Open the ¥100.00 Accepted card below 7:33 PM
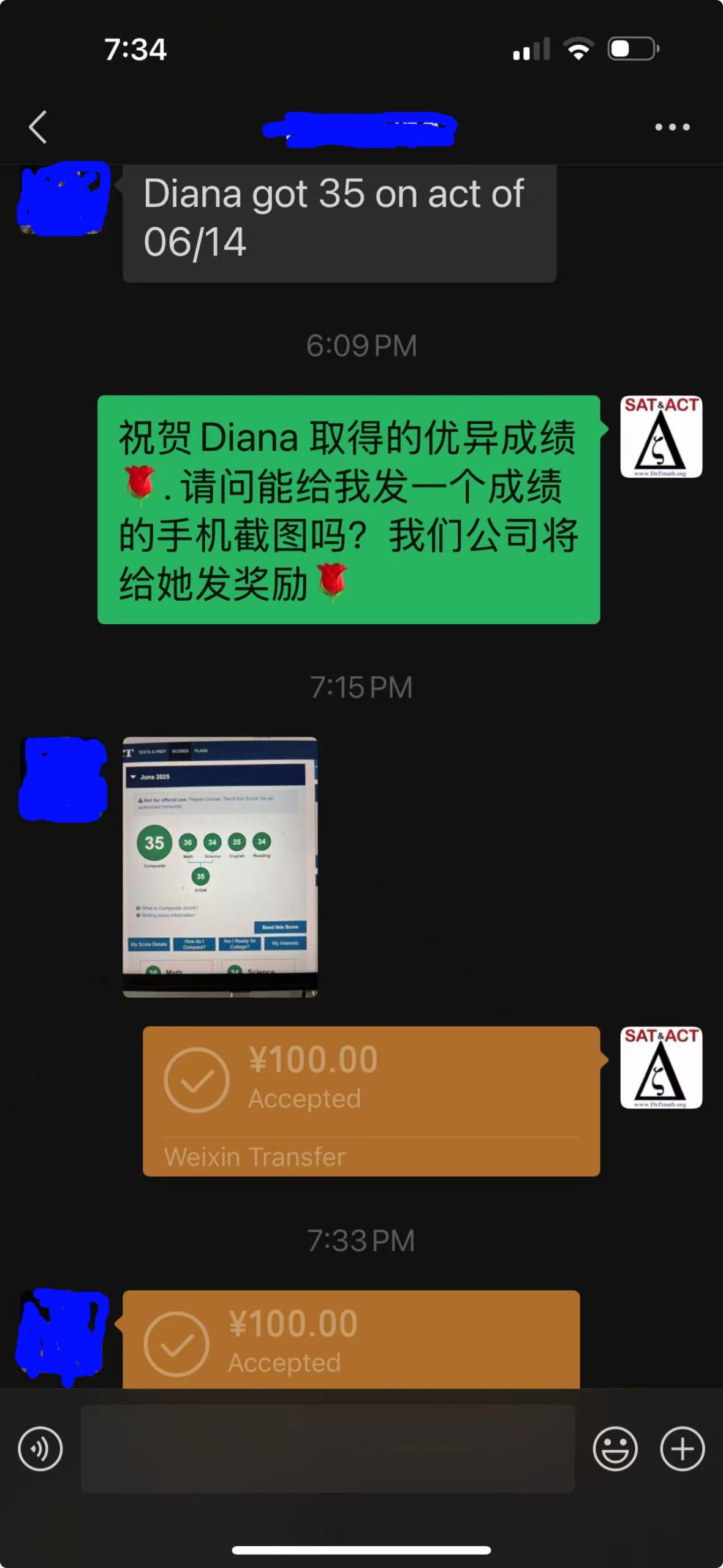Viewport: 723px width, 1568px height. point(351,1339)
